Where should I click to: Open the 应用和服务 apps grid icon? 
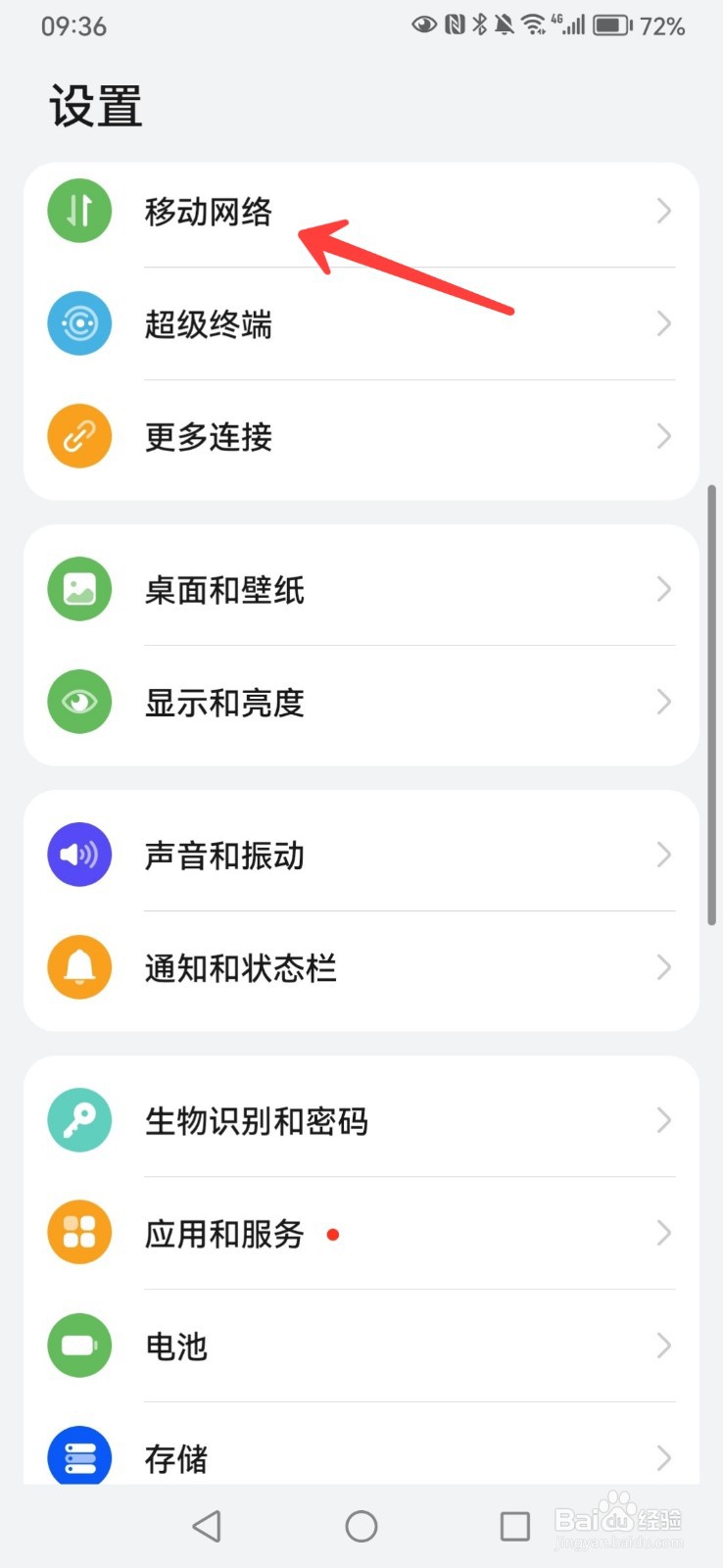(x=79, y=1232)
